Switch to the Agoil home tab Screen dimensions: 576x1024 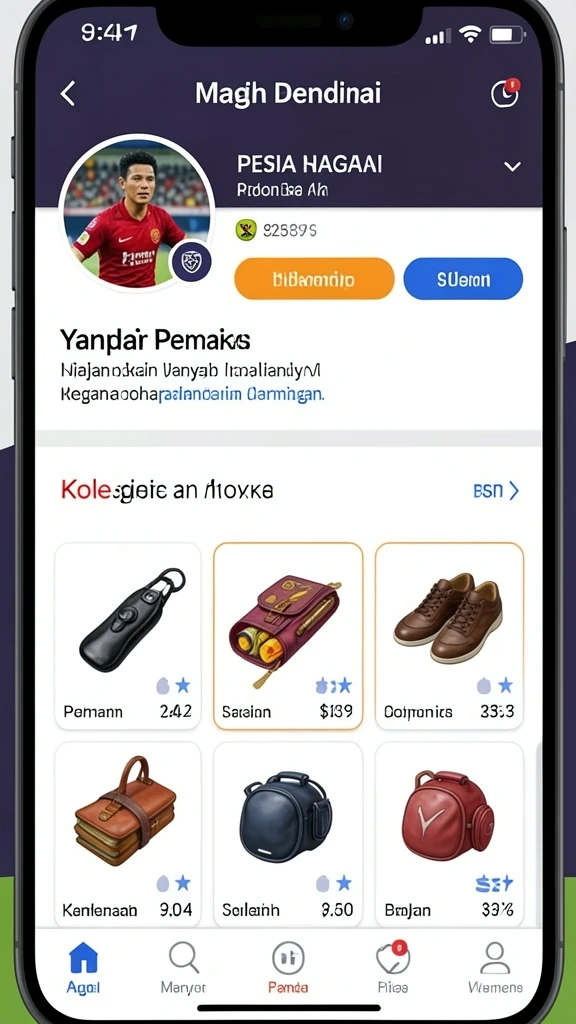click(x=83, y=967)
